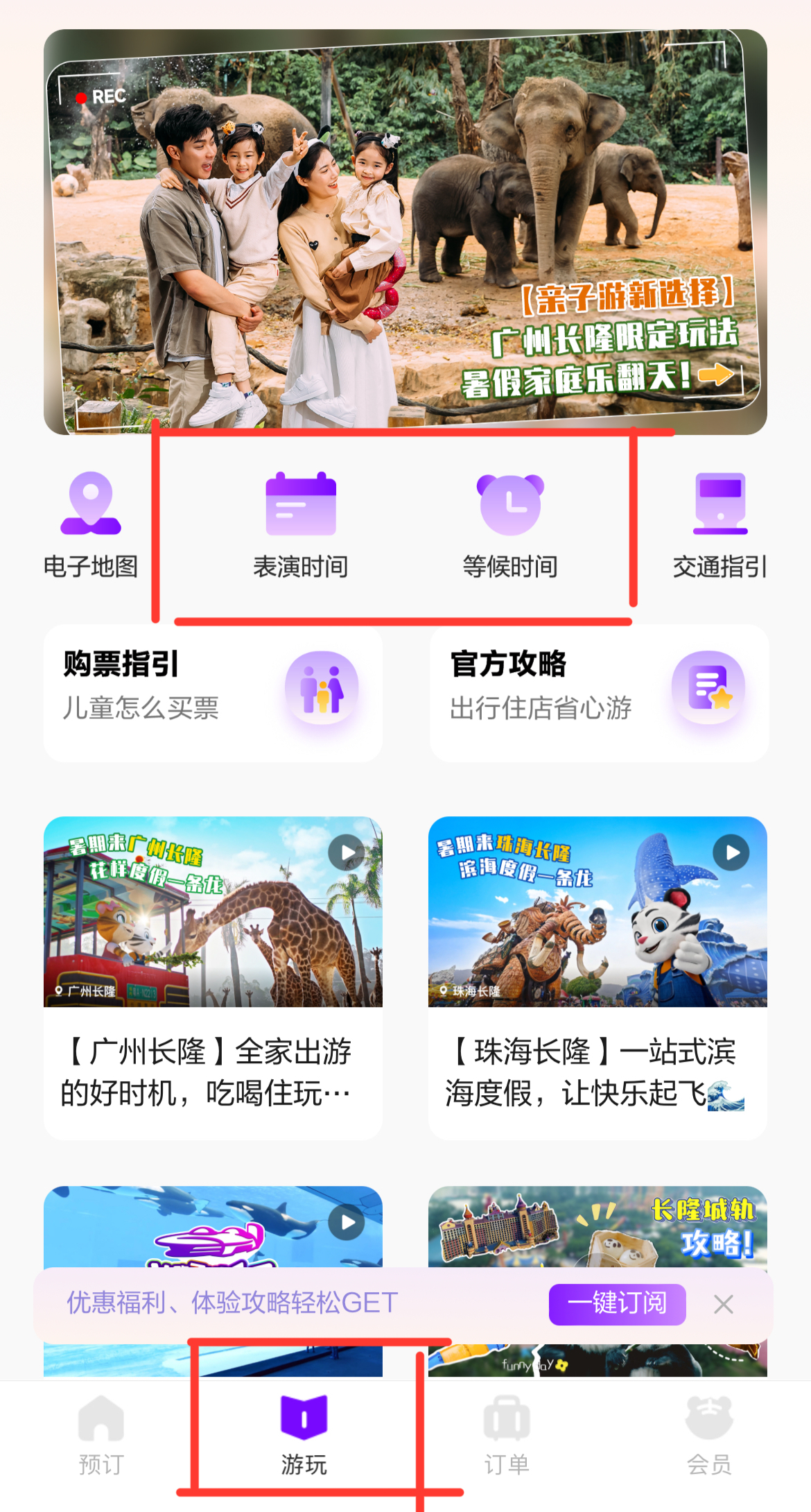Open the 官方攻略 official guide card
Viewport: 811px width, 1512px height.
pos(599,693)
